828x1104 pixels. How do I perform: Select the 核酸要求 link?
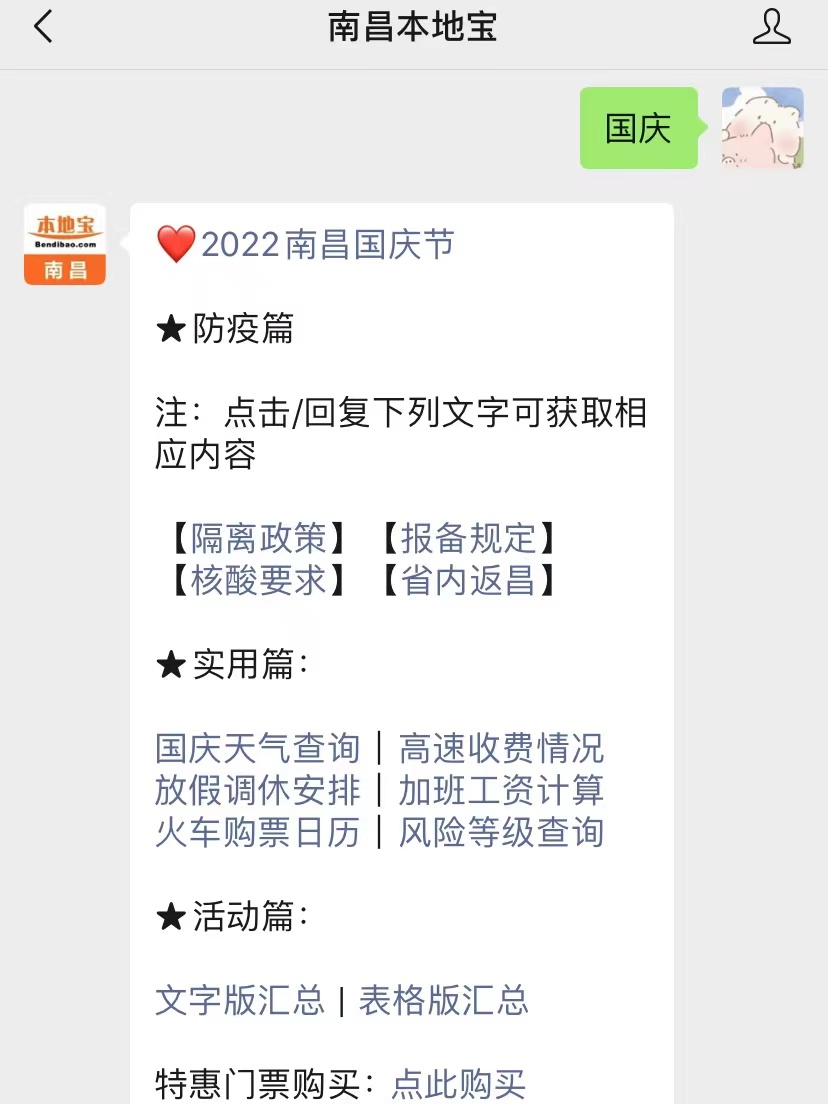[259, 581]
